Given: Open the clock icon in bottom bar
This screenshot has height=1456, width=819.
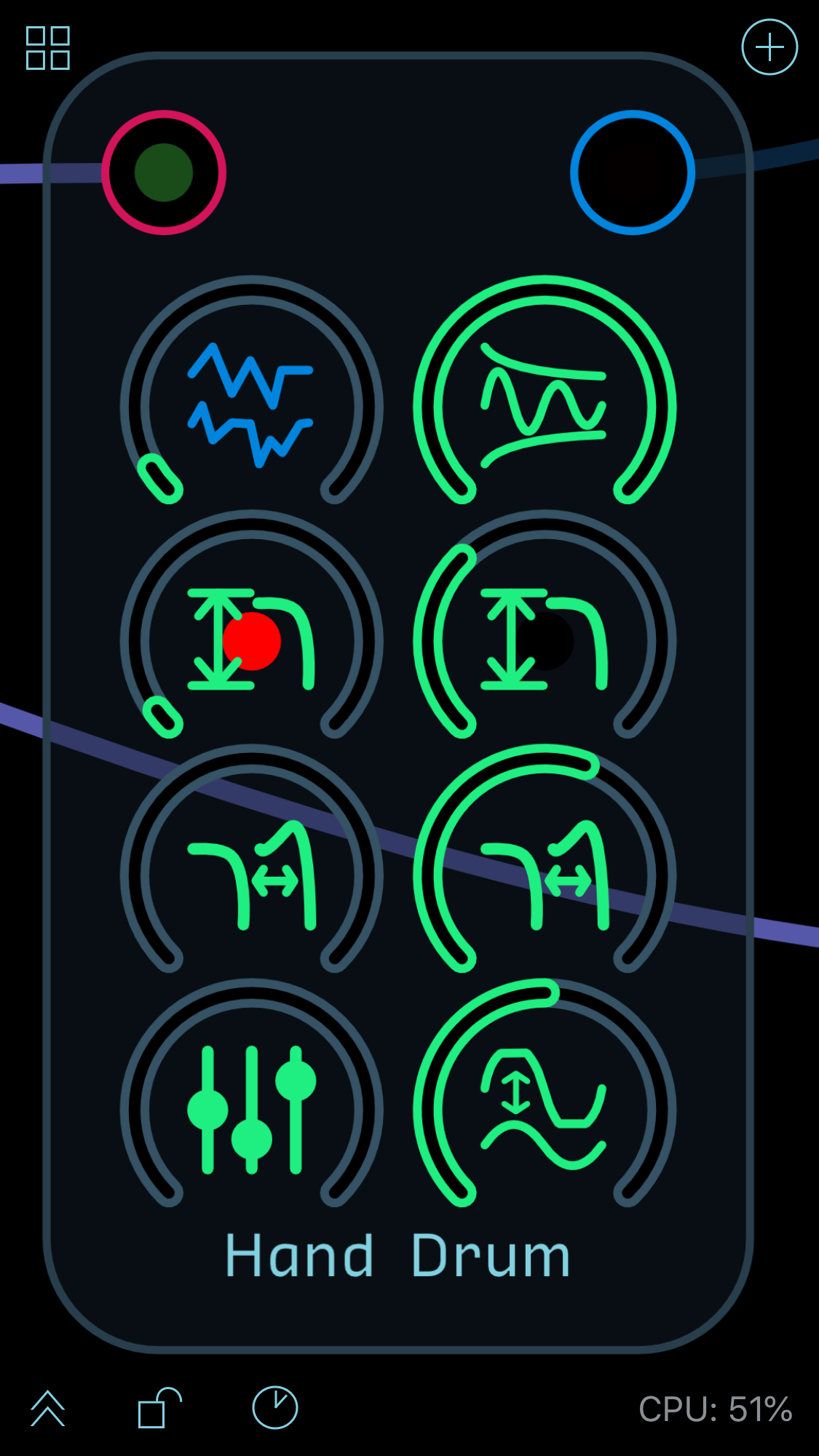Looking at the screenshot, I should pos(275,1407).
